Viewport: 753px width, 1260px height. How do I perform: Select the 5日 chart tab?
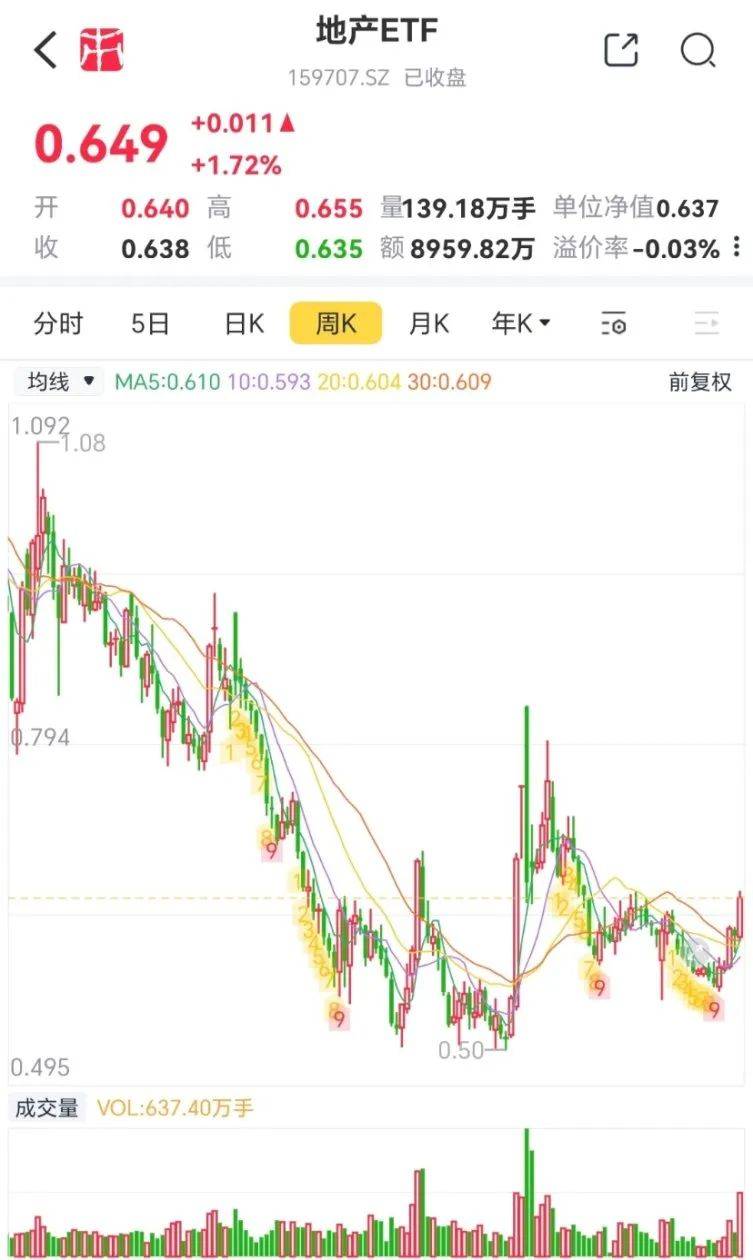click(151, 323)
